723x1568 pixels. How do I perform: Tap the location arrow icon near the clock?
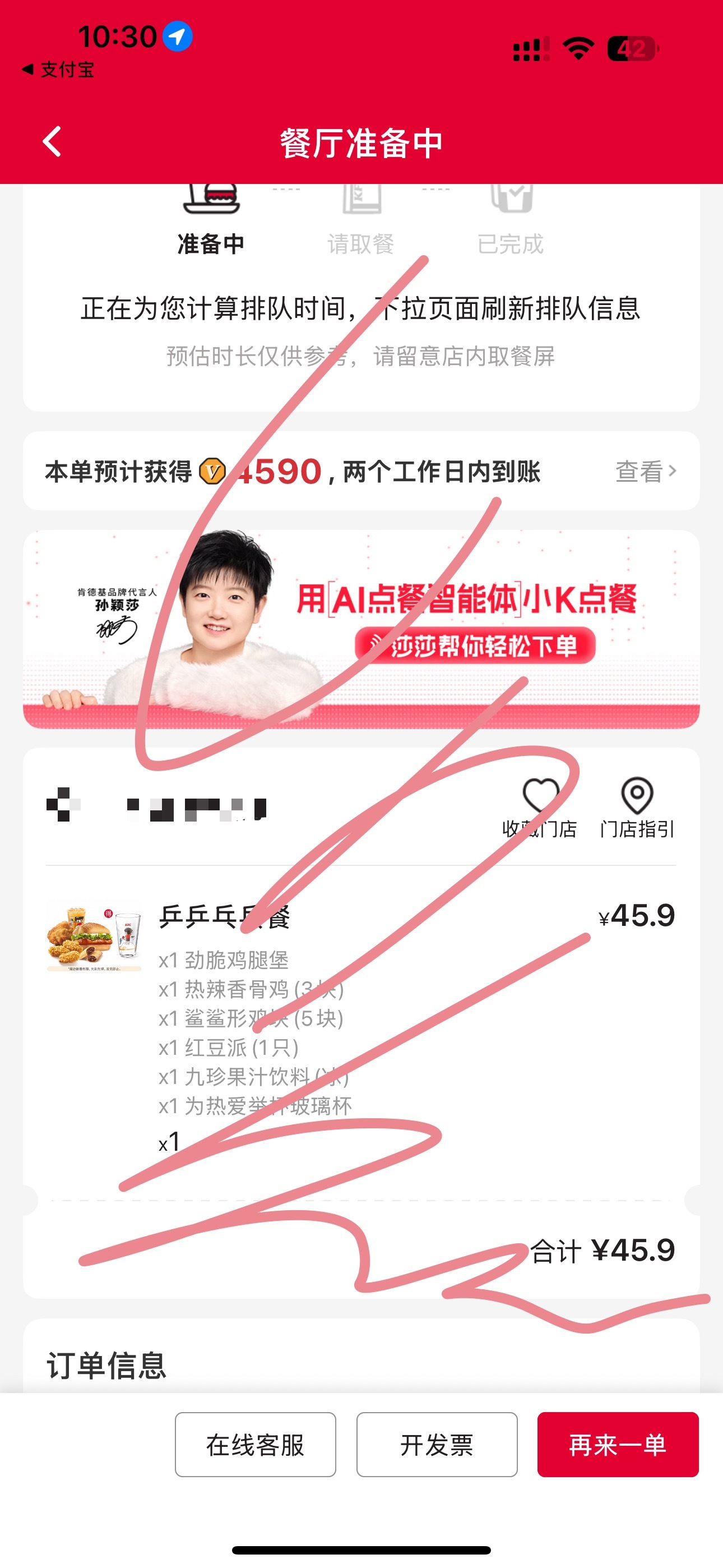click(177, 36)
